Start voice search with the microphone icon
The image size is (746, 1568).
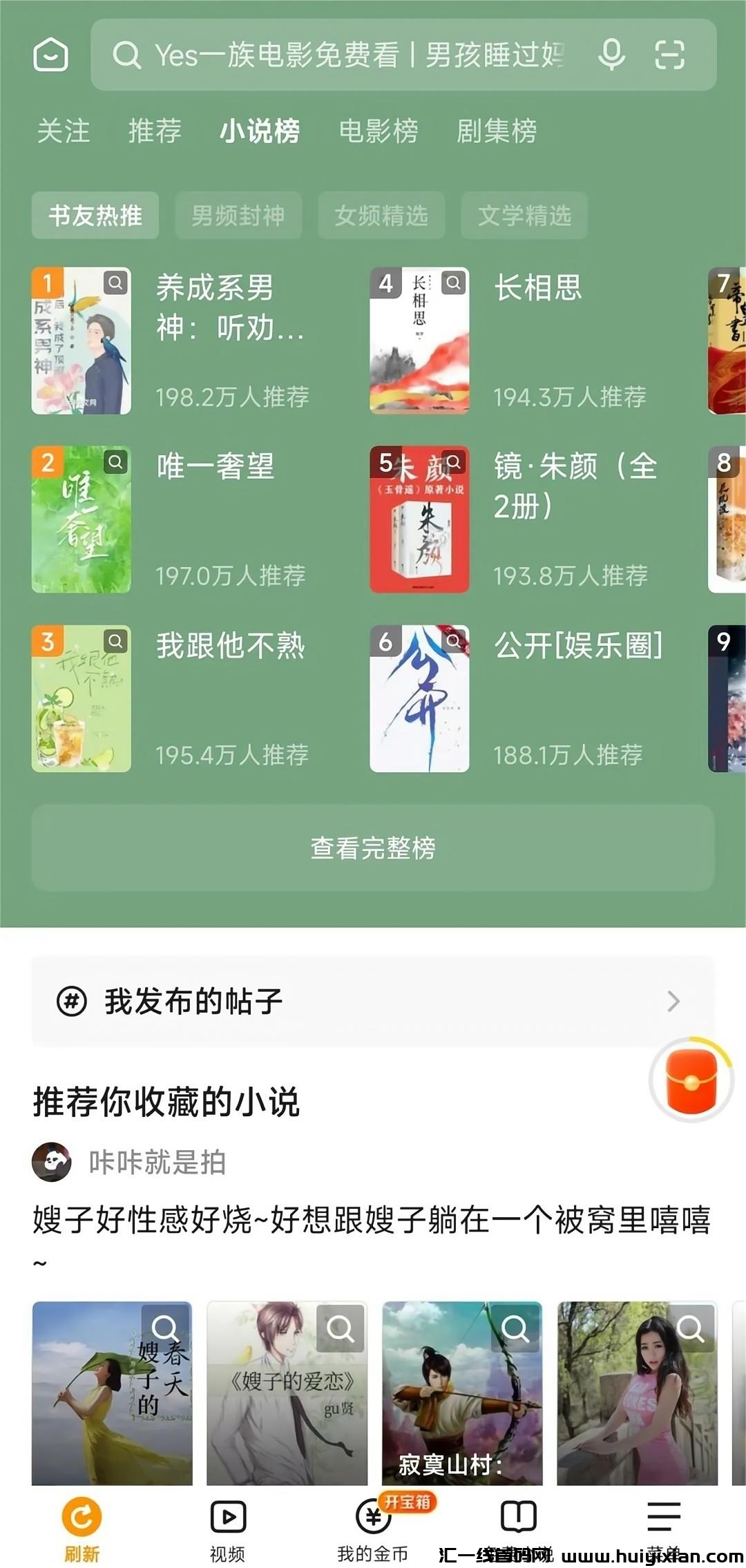click(x=611, y=55)
